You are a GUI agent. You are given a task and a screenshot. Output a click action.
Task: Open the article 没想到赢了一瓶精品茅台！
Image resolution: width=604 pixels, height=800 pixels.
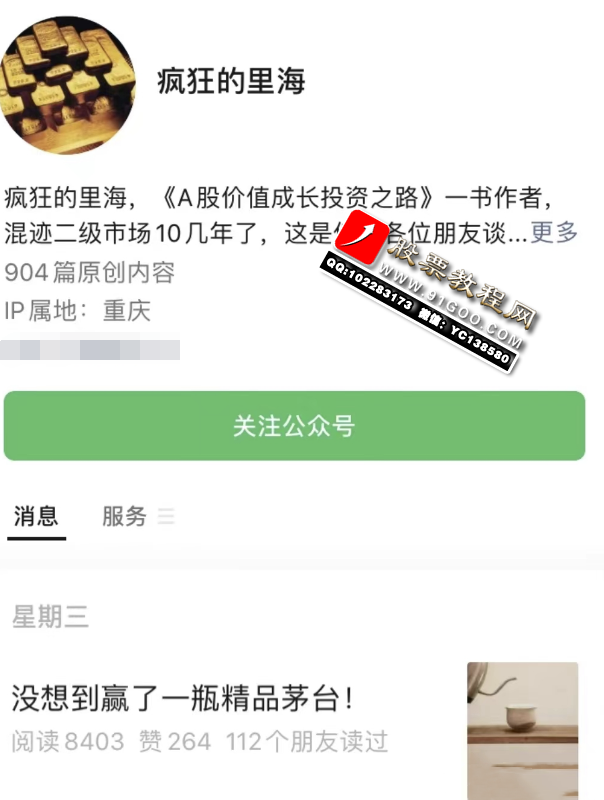[x=182, y=697]
